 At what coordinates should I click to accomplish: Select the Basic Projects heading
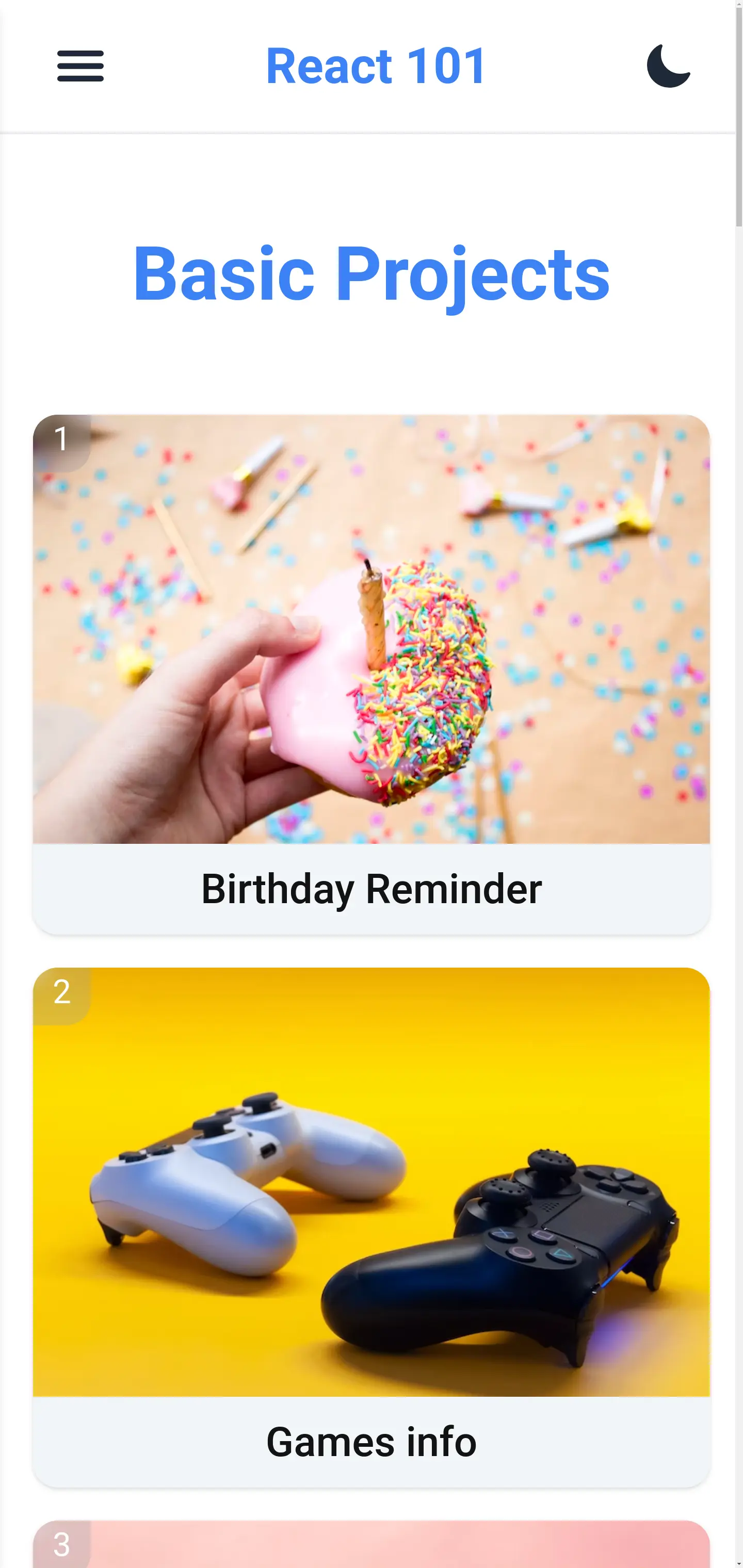(371, 275)
